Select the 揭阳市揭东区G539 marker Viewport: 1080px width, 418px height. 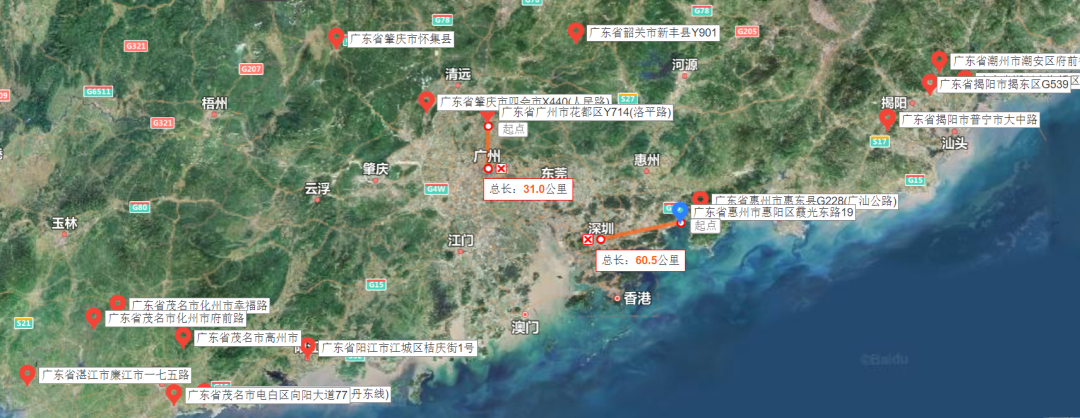point(930,83)
